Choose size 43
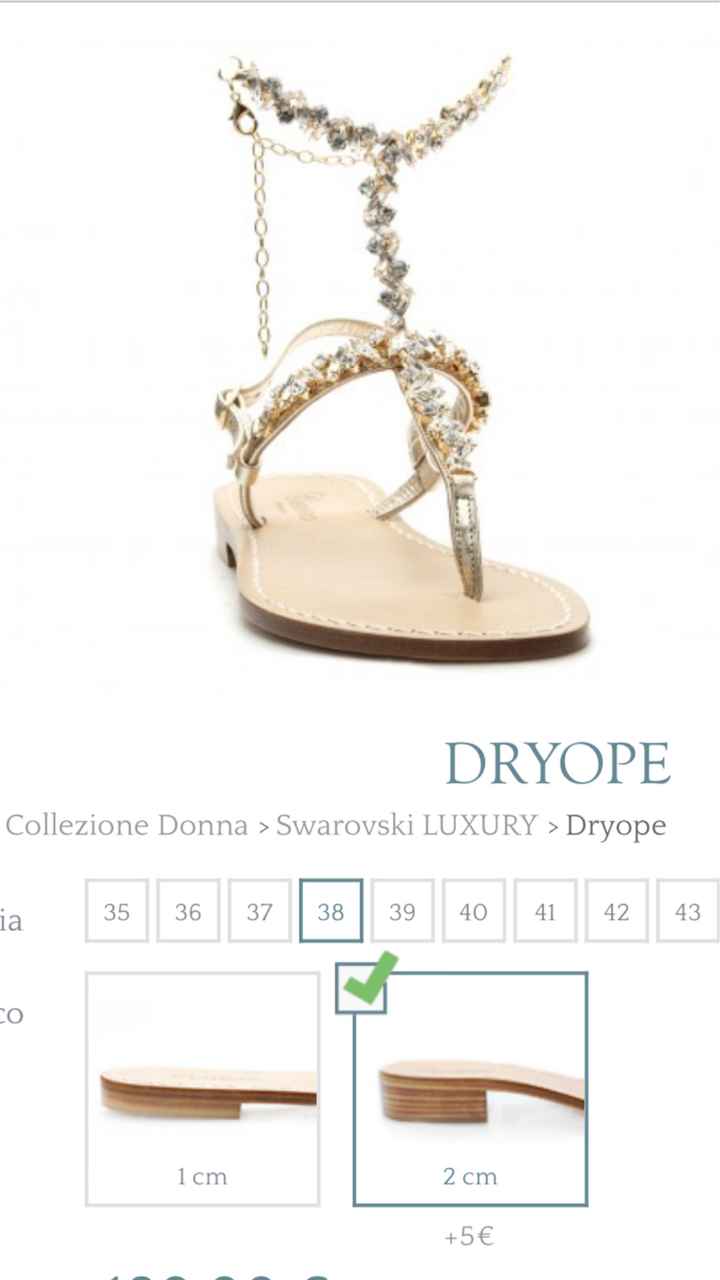This screenshot has height=1280, width=720. point(688,911)
